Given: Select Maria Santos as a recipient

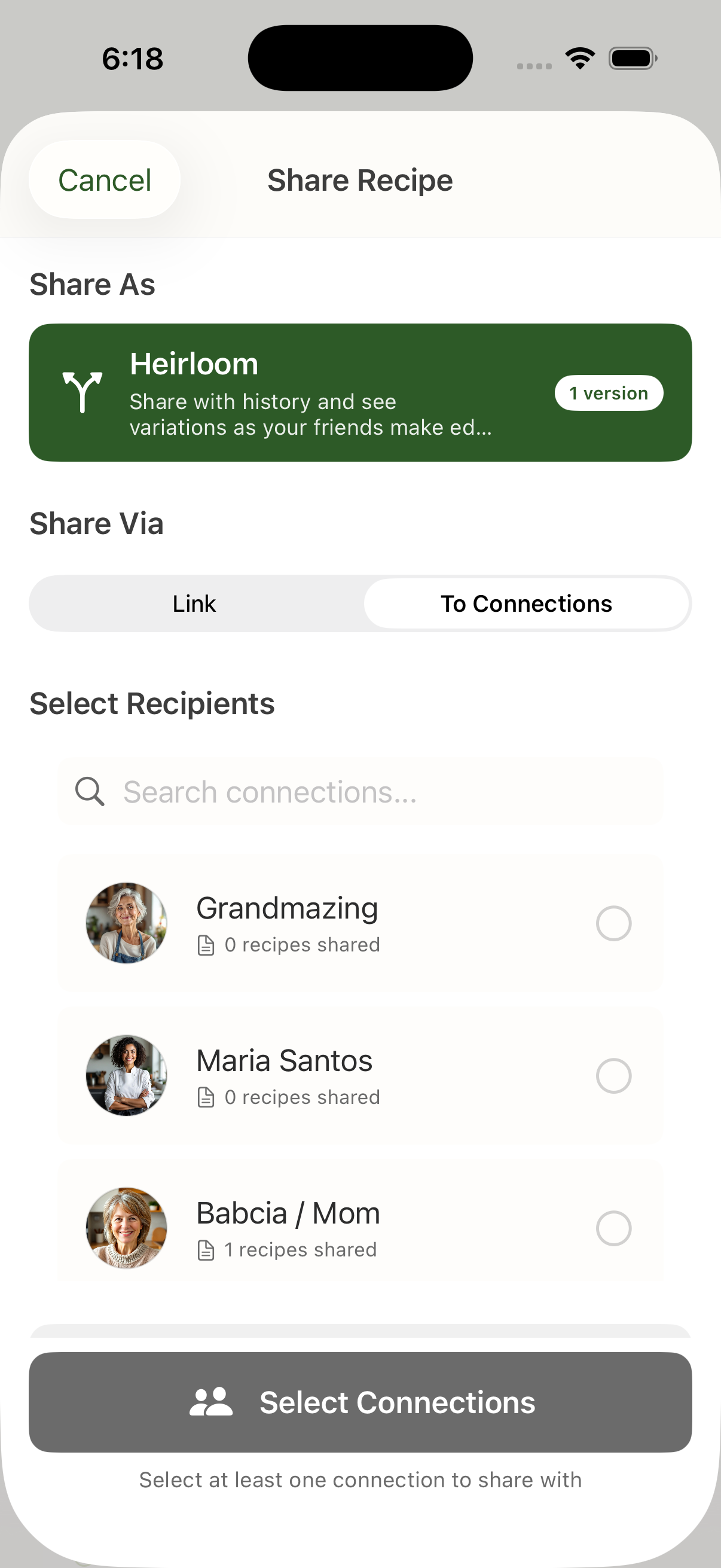Looking at the screenshot, I should (x=613, y=1076).
